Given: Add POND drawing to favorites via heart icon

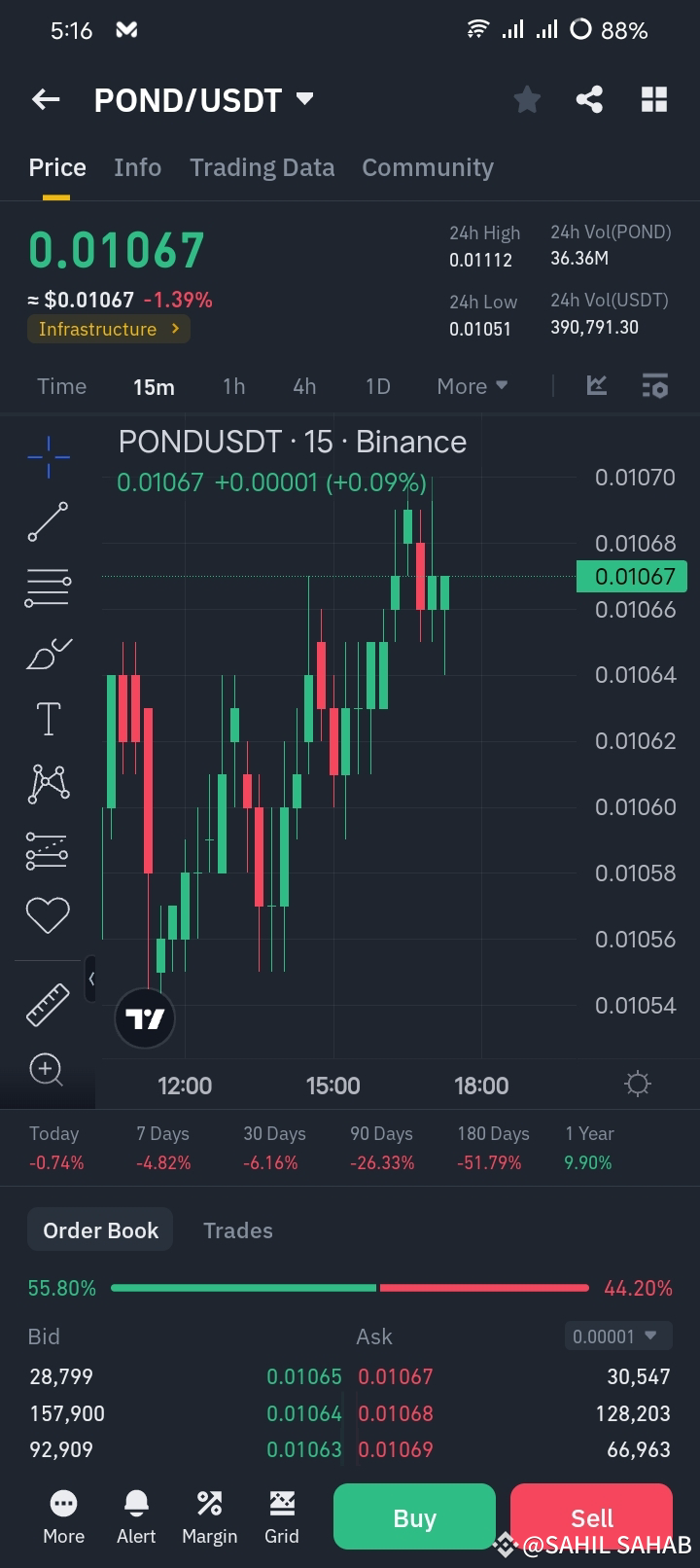Looking at the screenshot, I should click(x=48, y=914).
